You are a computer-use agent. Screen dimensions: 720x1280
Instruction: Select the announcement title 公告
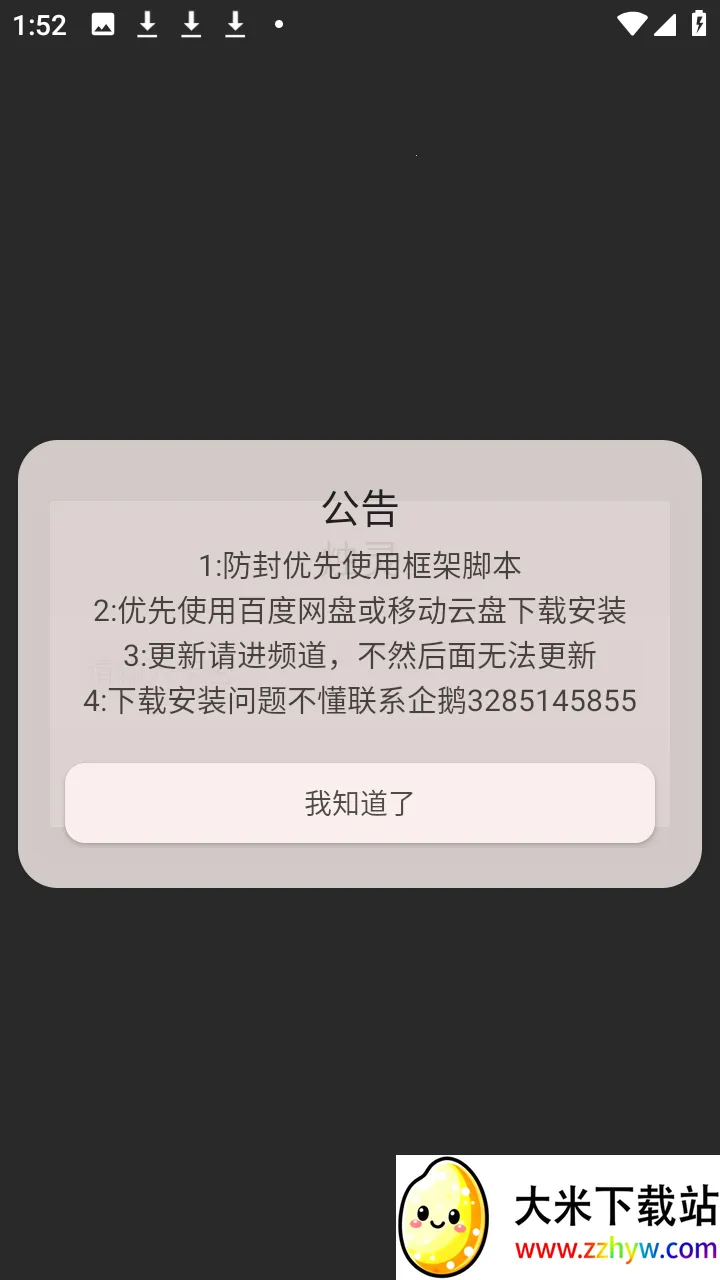coord(360,507)
